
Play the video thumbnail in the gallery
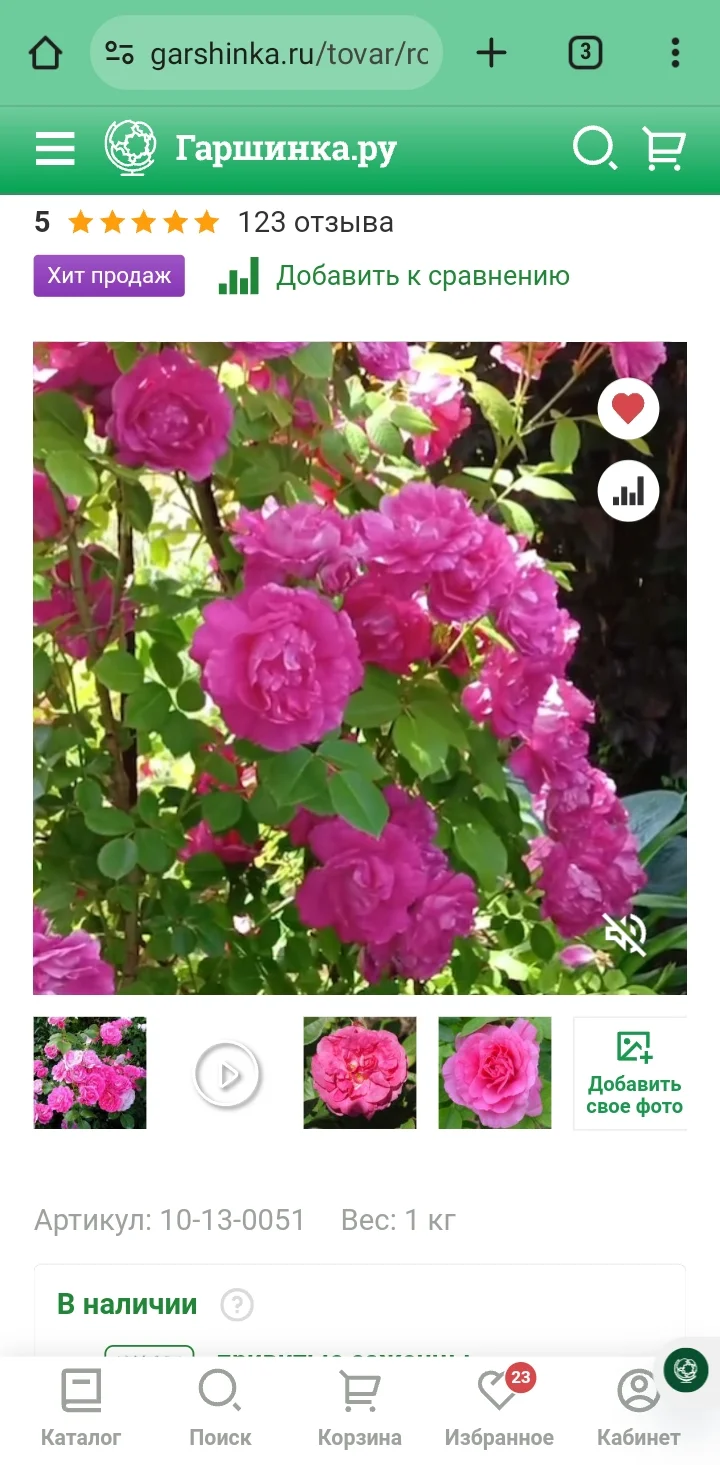[228, 1073]
